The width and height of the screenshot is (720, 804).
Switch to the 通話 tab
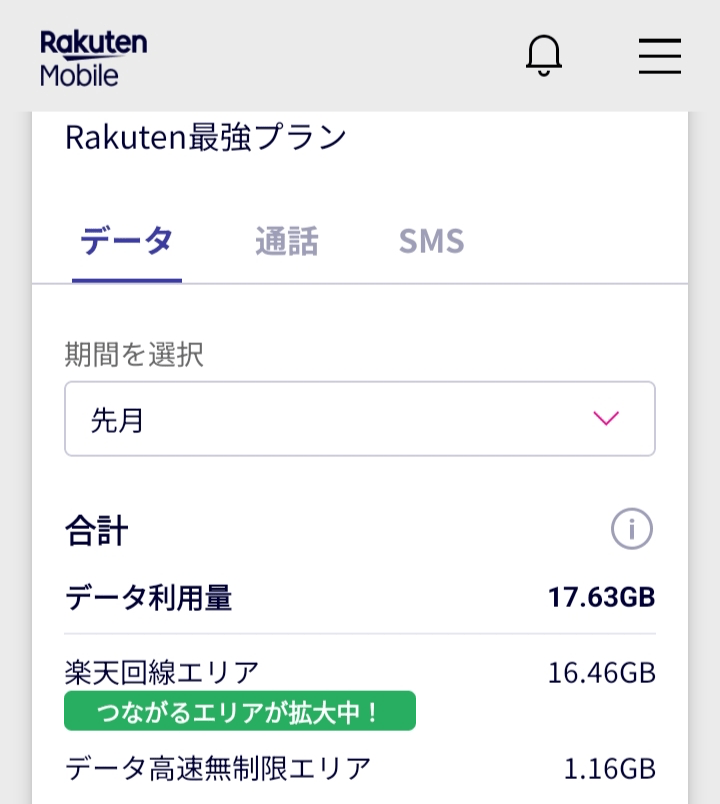(285, 241)
